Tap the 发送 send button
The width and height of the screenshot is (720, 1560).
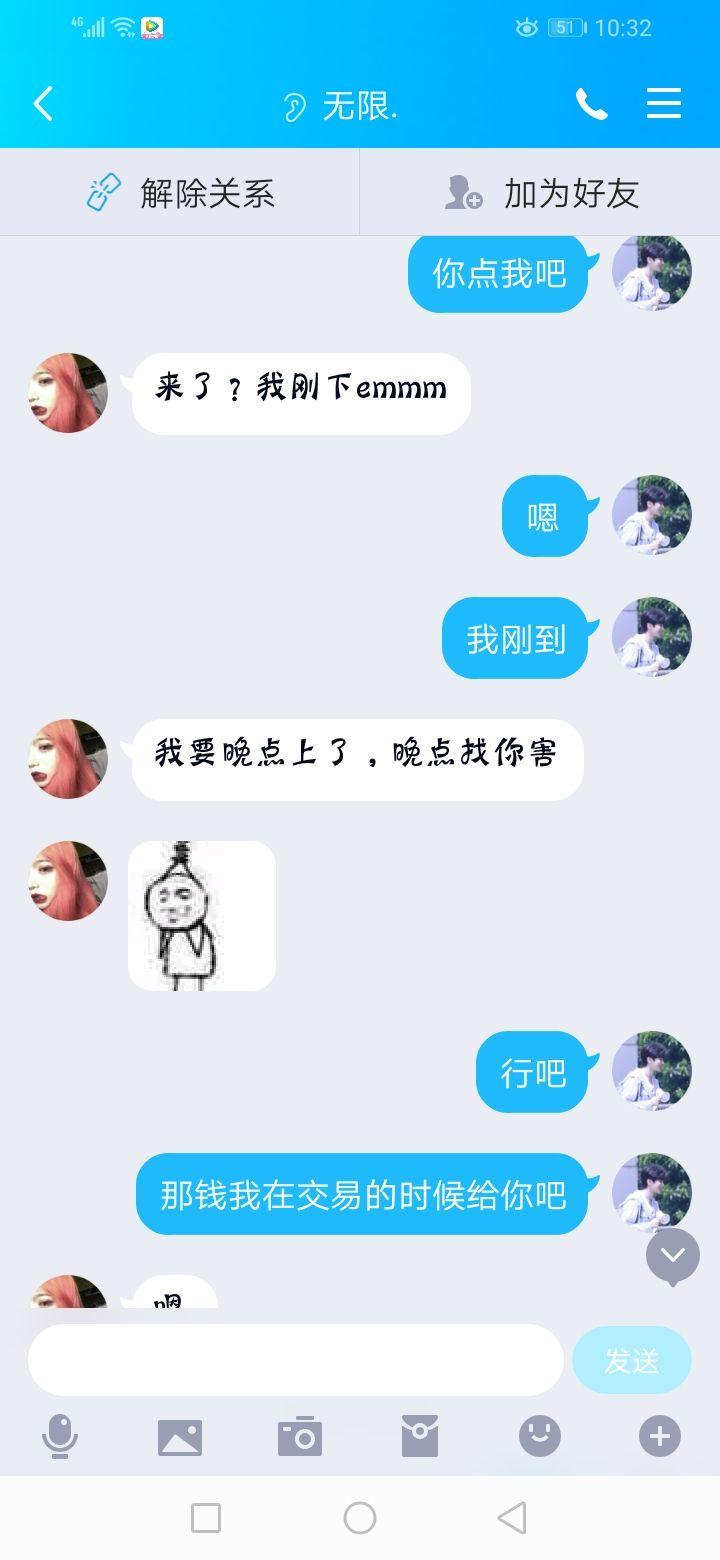pyautogui.click(x=631, y=1360)
